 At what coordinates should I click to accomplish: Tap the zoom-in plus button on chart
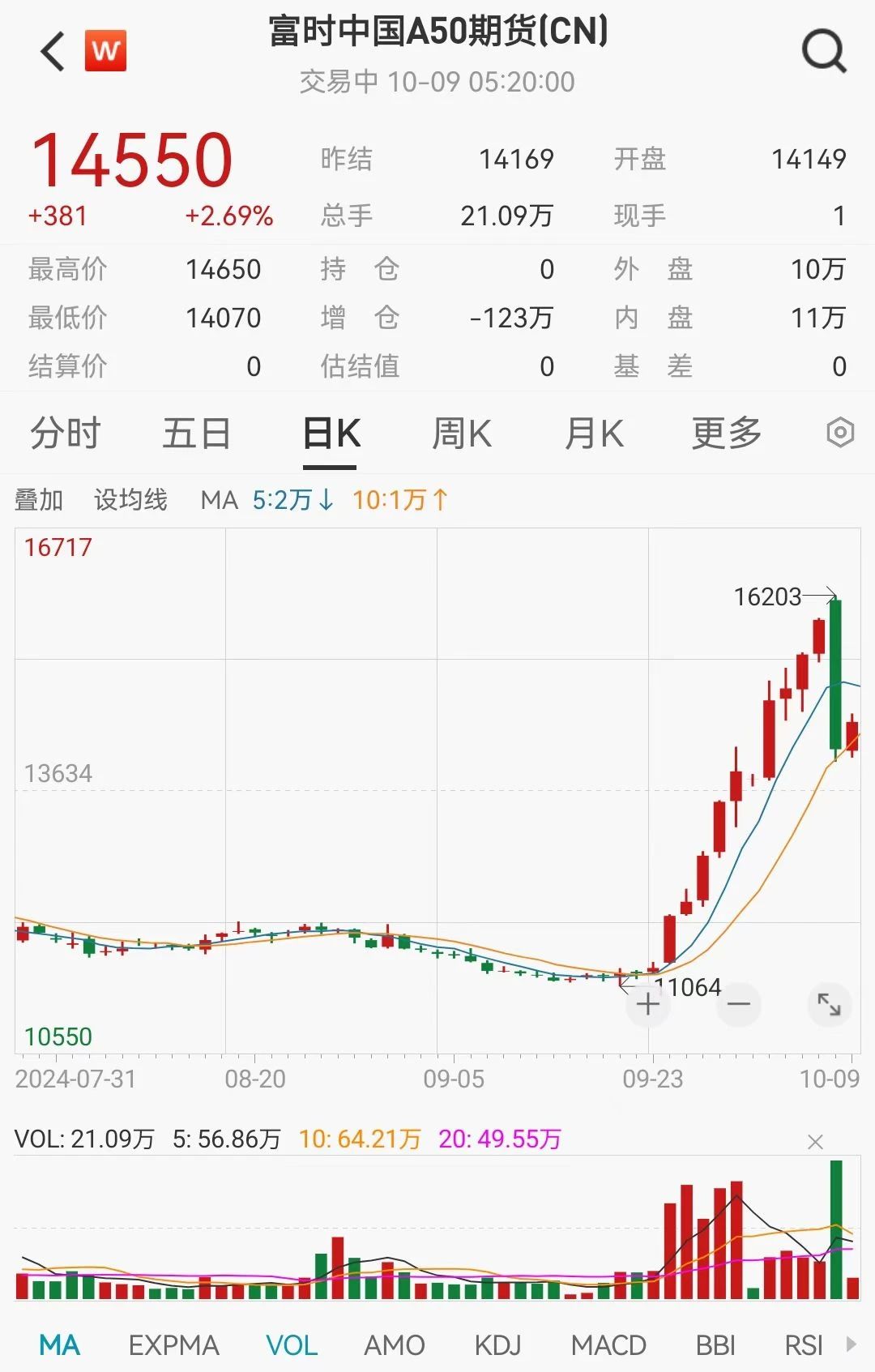pyautogui.click(x=648, y=1004)
